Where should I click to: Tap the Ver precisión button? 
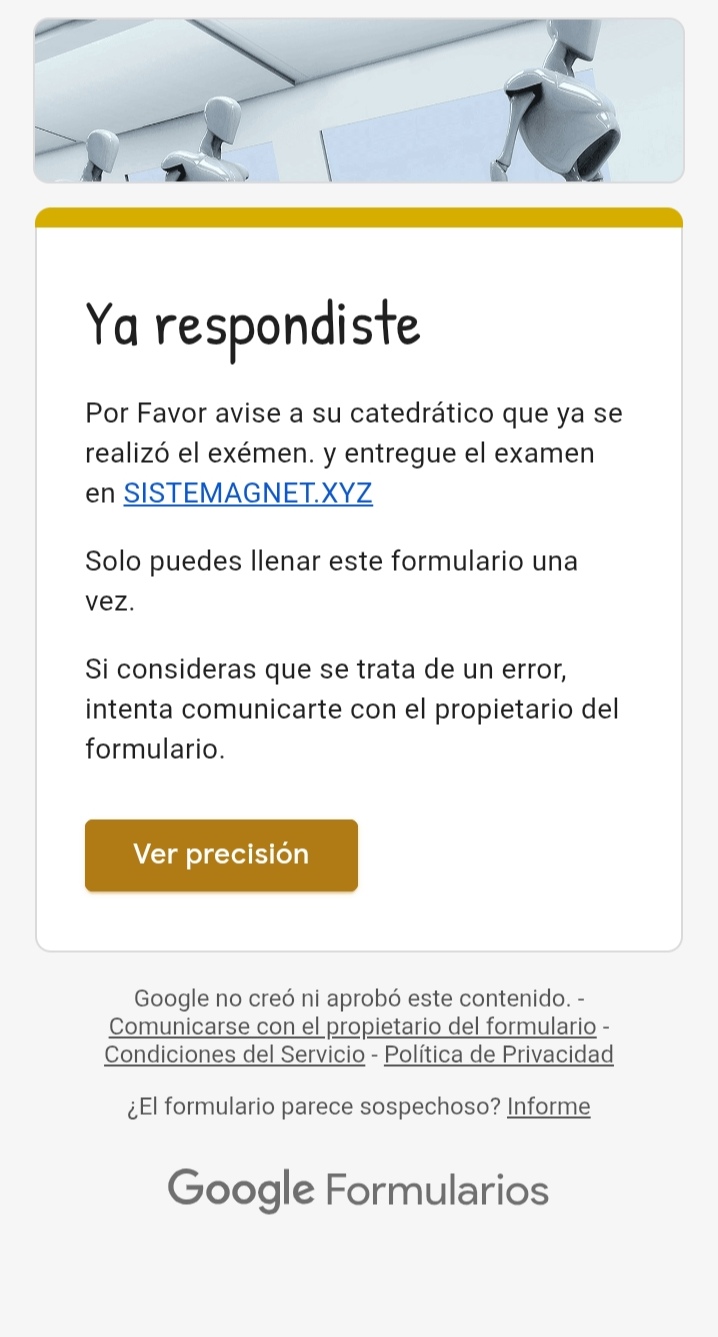click(221, 855)
